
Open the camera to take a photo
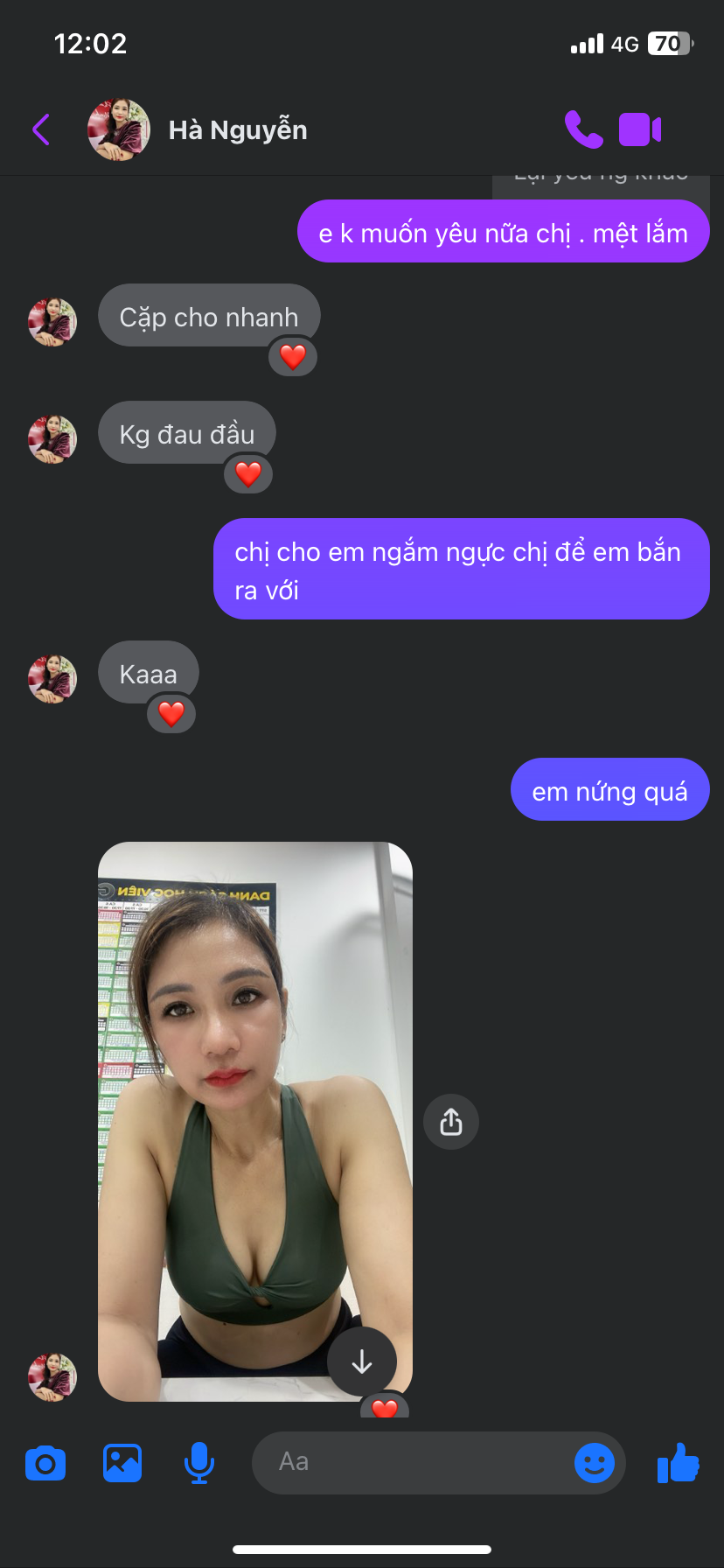pyautogui.click(x=45, y=1464)
